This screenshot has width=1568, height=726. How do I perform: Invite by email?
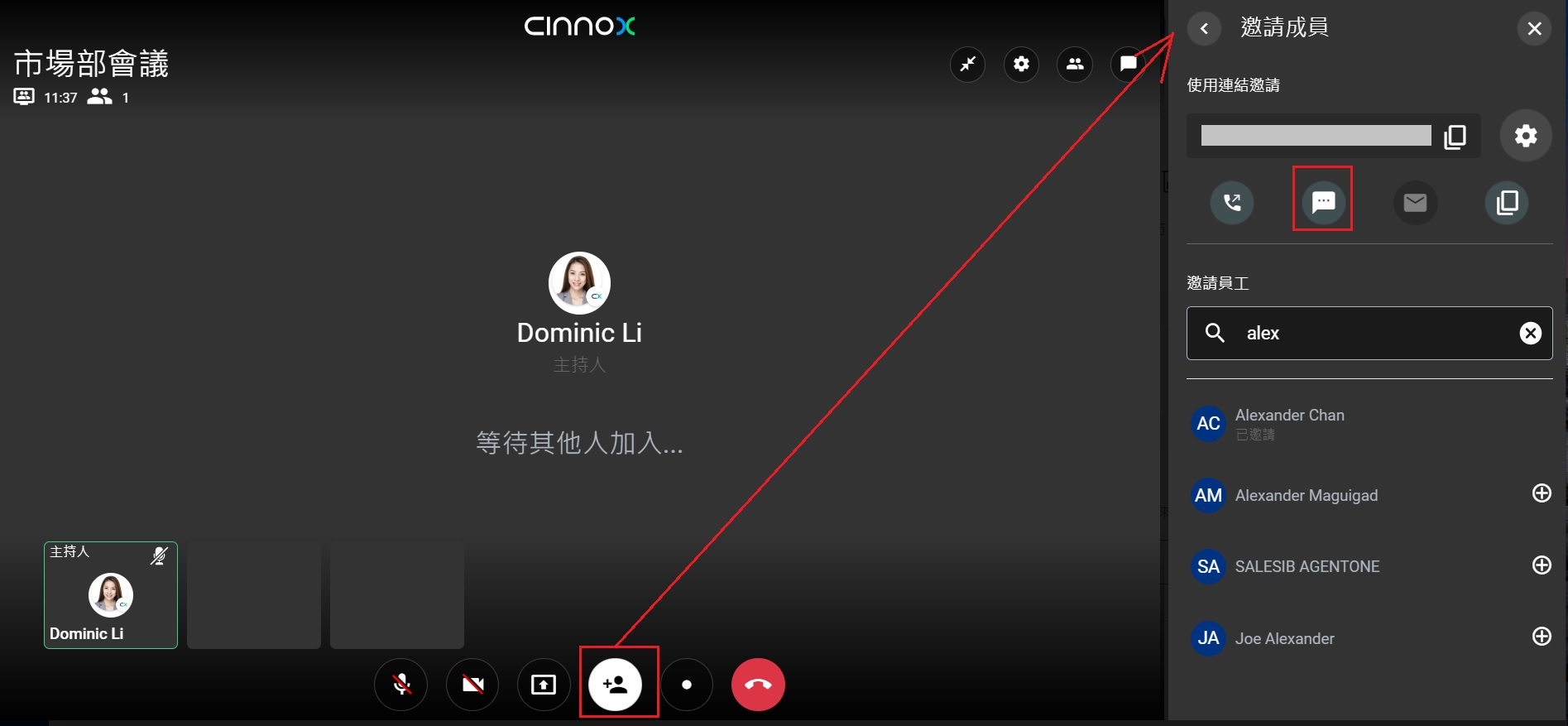click(x=1415, y=202)
